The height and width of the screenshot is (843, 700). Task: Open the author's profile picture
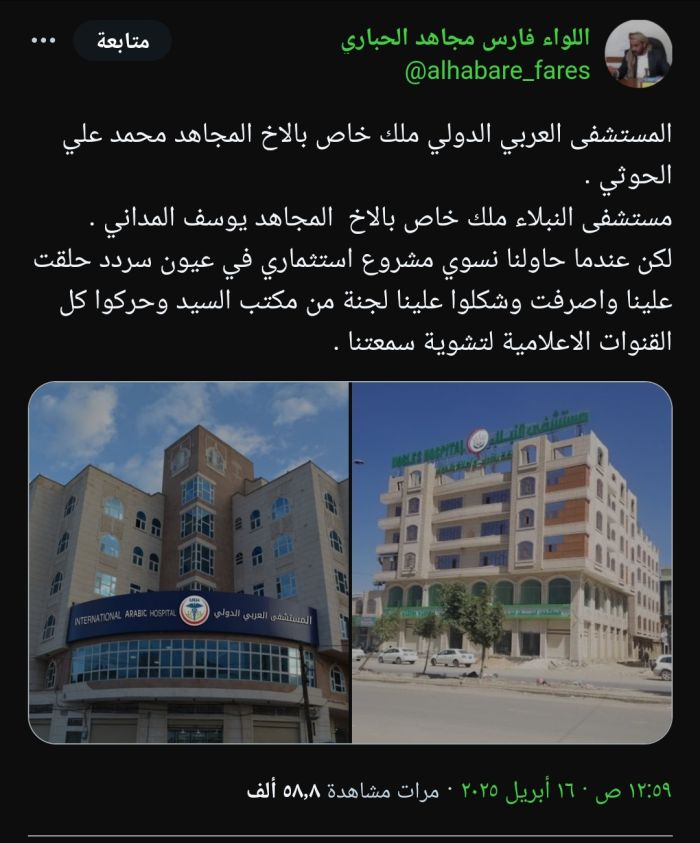pyautogui.click(x=639, y=54)
